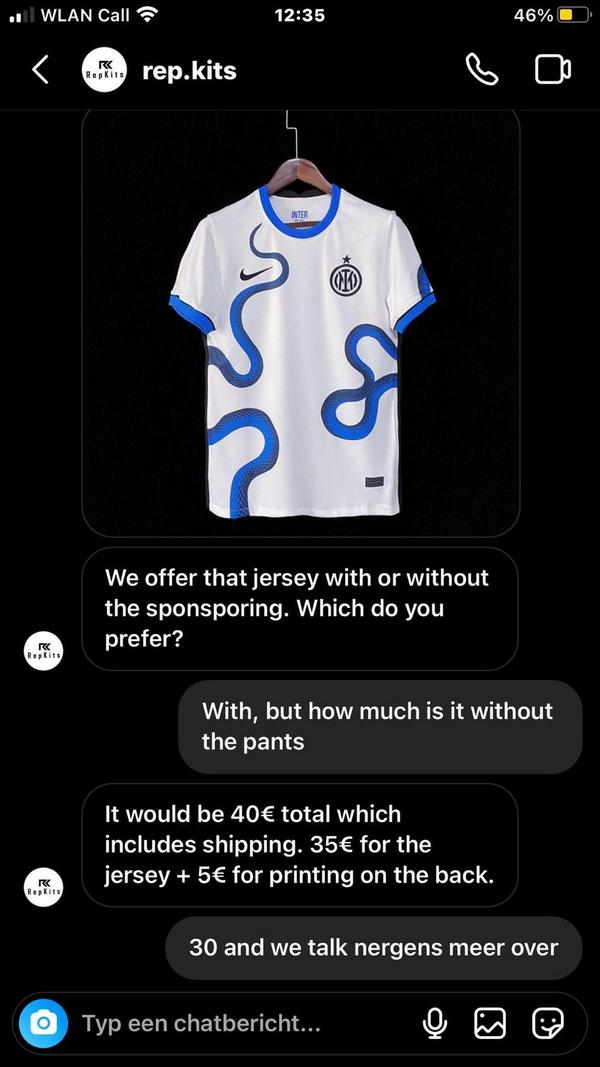Attach a photo from the gallery
Screen dimensions: 600x1067
(x=490, y=1022)
